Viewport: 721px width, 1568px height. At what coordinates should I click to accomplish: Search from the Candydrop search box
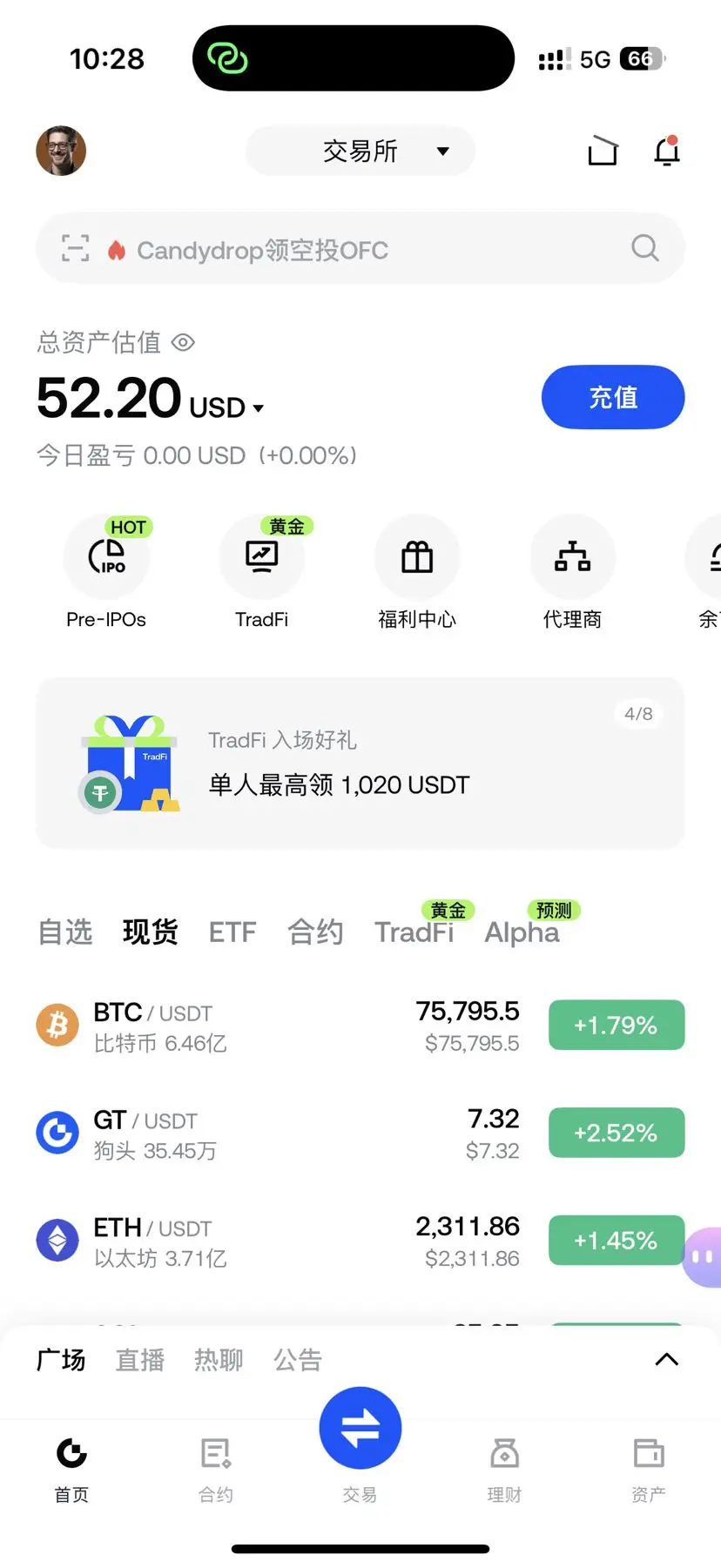click(x=366, y=250)
